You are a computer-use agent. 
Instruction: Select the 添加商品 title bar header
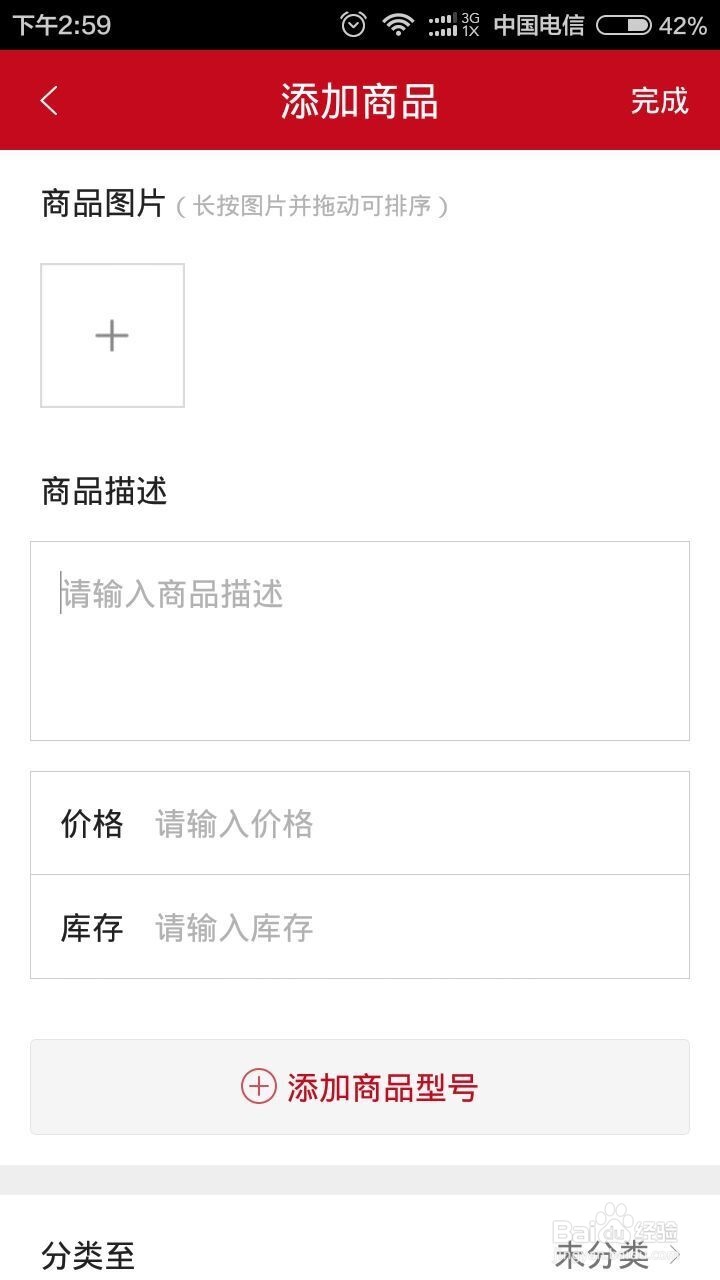[360, 100]
